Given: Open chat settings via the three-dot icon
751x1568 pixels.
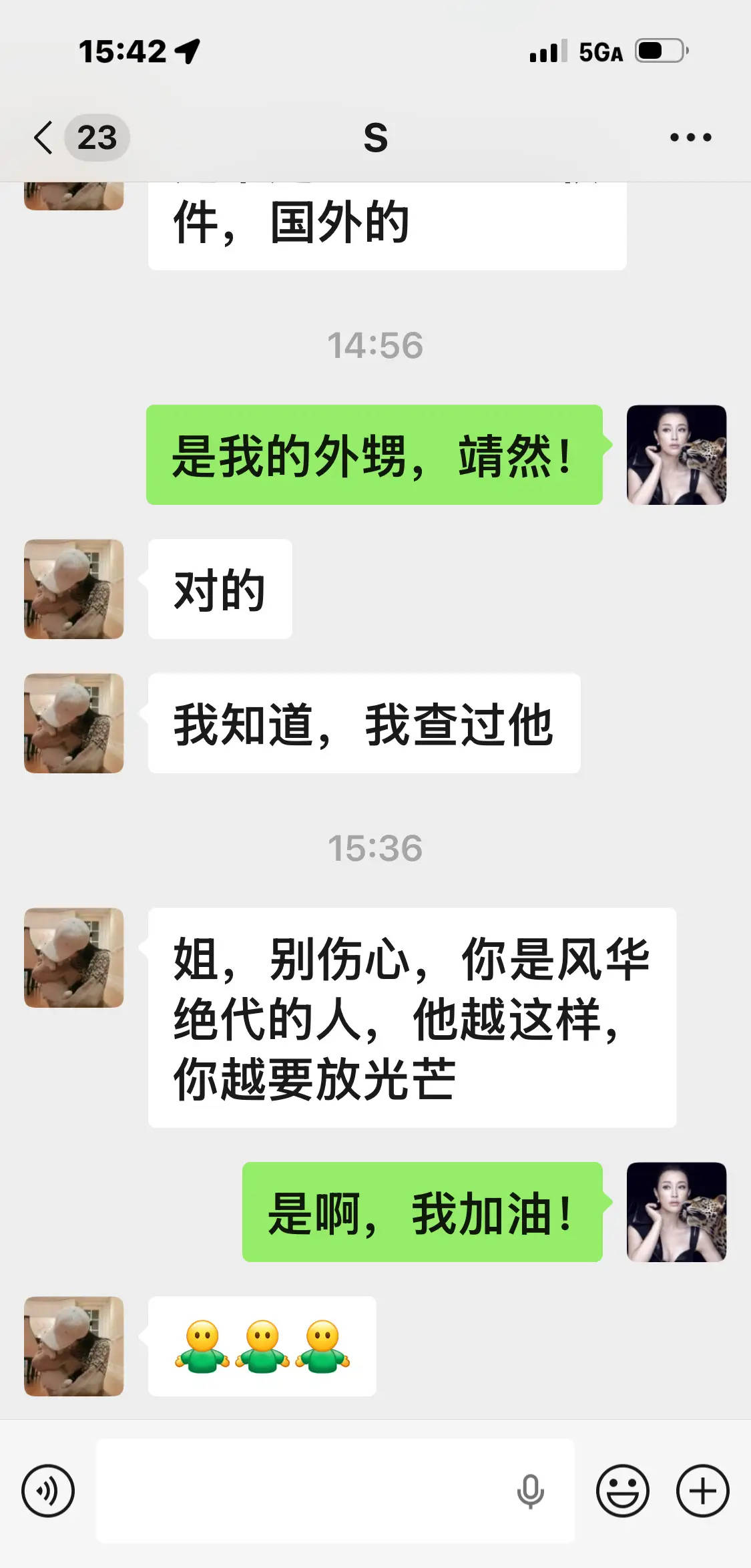Looking at the screenshot, I should (x=688, y=137).
